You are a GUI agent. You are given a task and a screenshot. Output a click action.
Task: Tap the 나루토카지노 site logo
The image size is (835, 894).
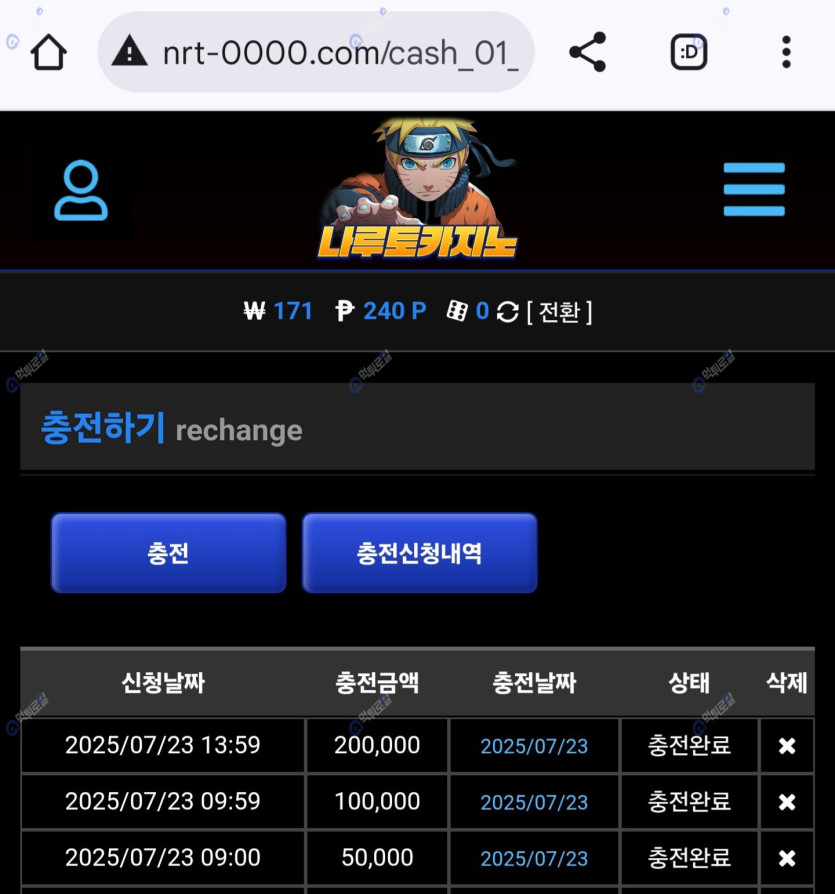point(418,190)
